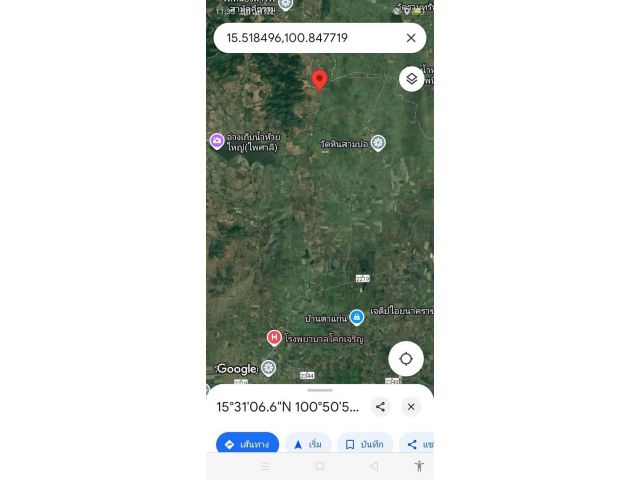640x480 pixels.
Task: Share the pin via the icon beside the coordinates
Action: (380, 406)
